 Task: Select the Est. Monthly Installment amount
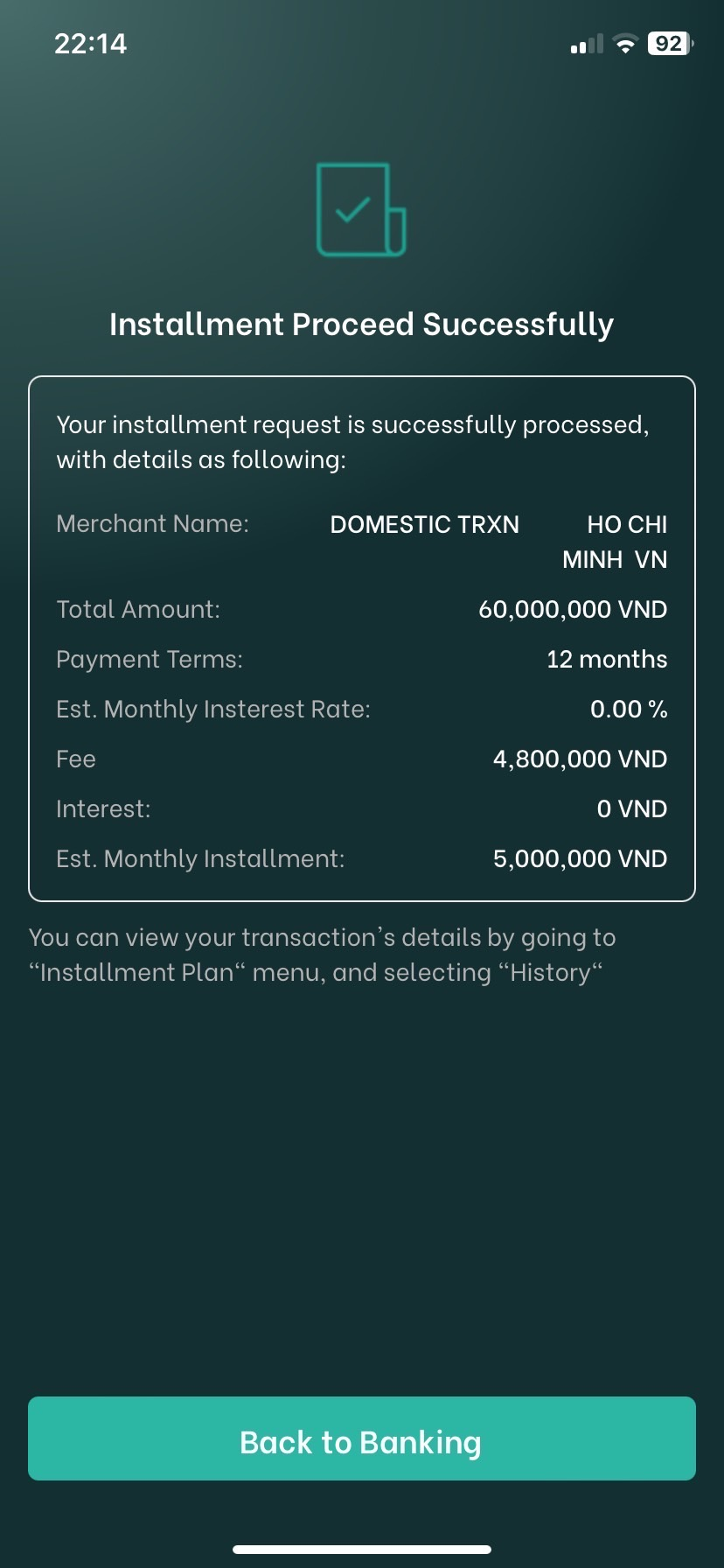(x=580, y=858)
